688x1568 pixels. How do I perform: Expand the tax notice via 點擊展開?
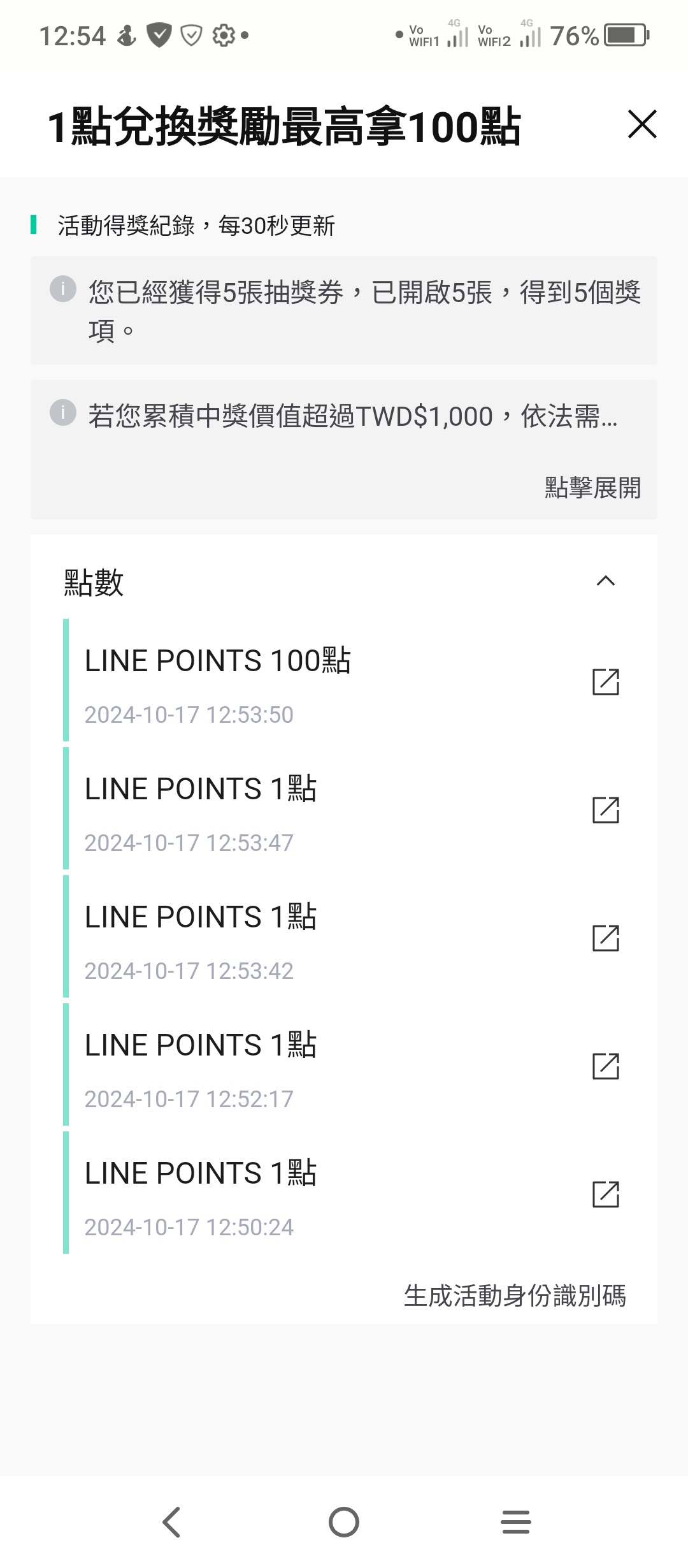pyautogui.click(x=592, y=488)
